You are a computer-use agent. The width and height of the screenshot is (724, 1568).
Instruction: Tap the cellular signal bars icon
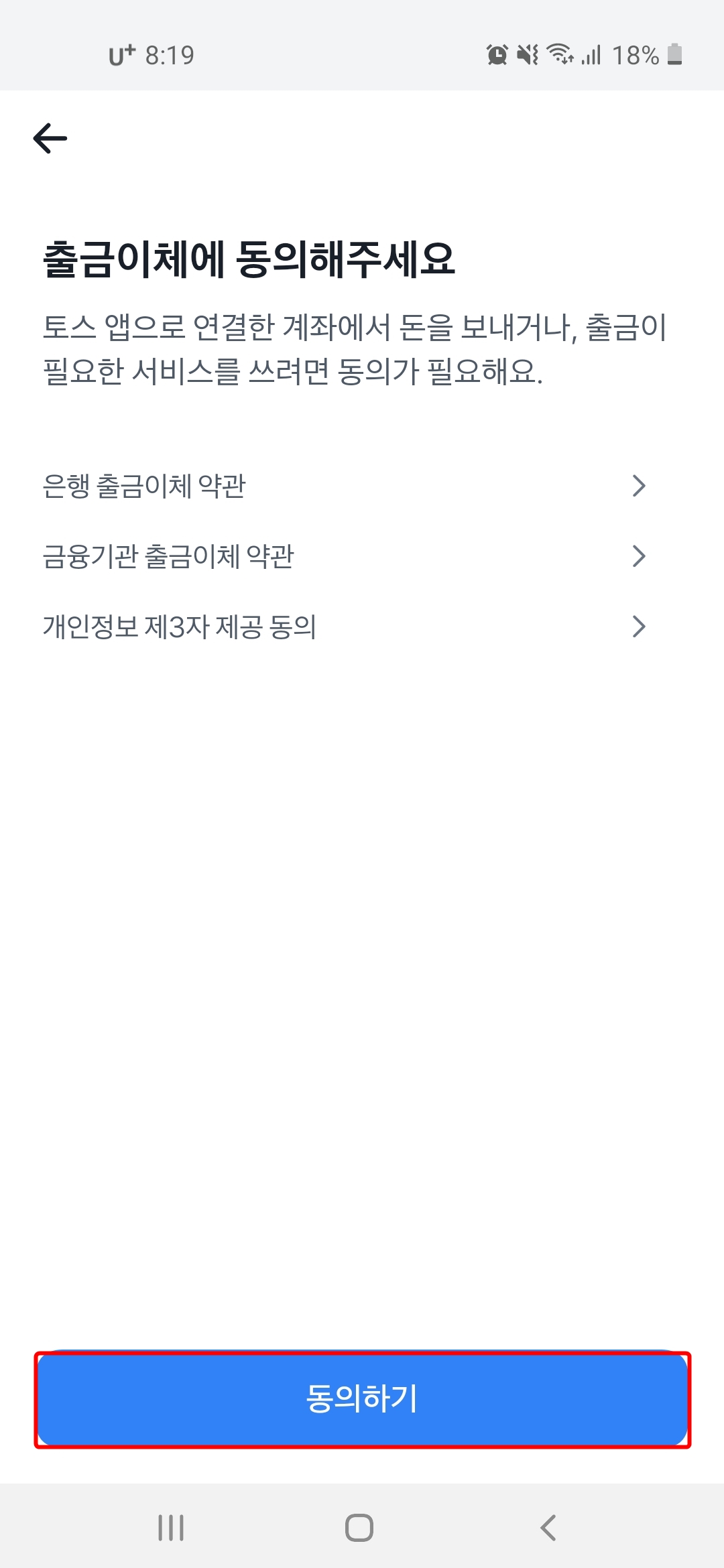pos(591,56)
